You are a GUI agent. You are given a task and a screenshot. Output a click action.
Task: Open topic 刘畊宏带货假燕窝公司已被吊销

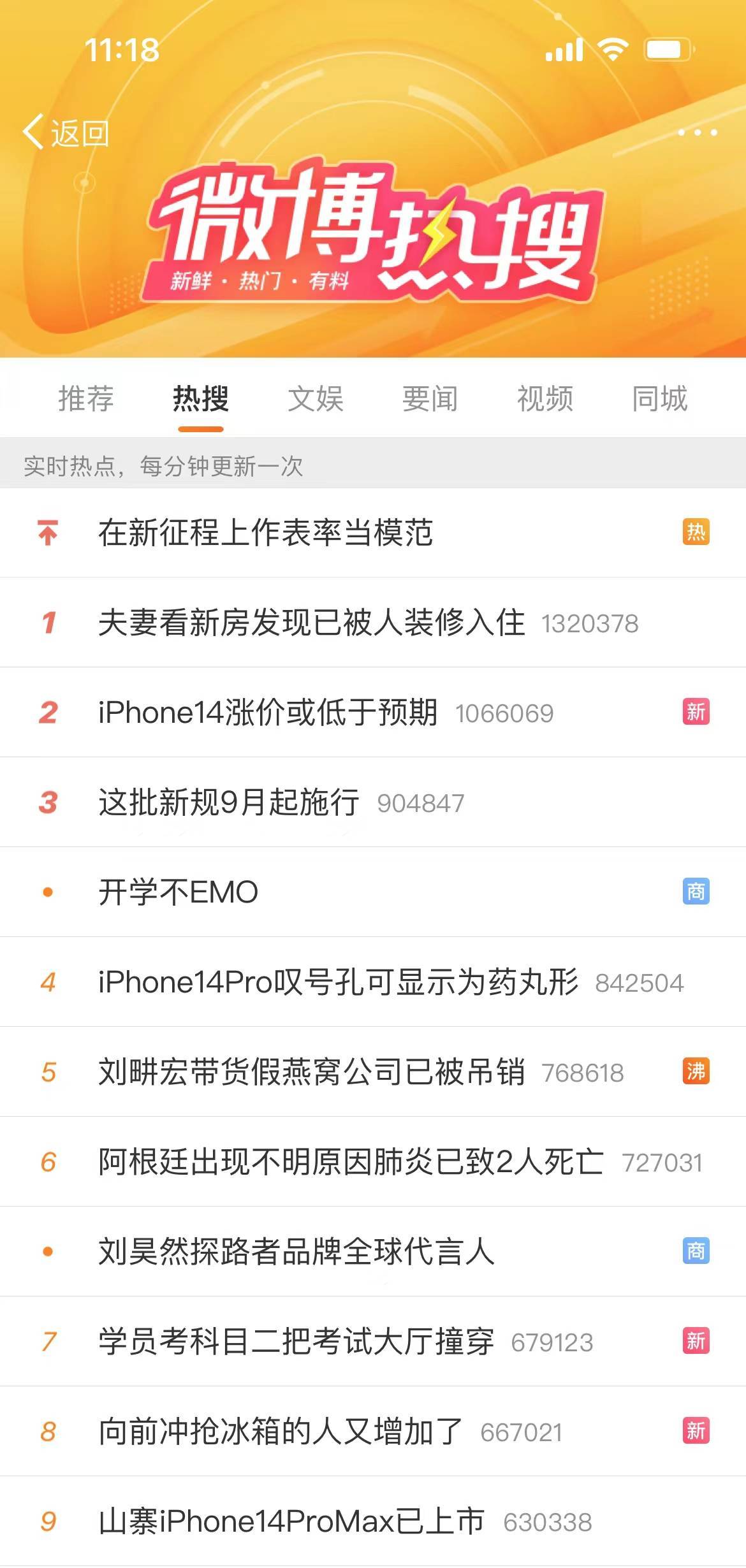coord(311,1072)
